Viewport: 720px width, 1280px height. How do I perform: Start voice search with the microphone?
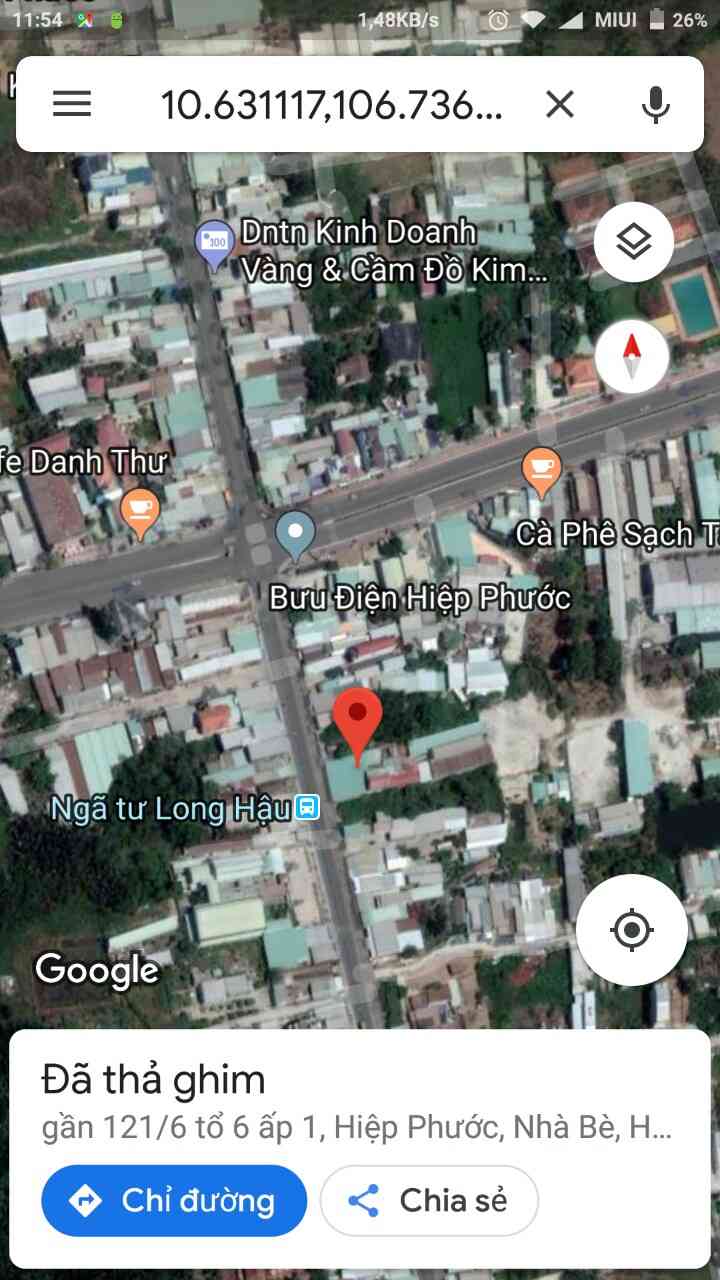click(656, 104)
